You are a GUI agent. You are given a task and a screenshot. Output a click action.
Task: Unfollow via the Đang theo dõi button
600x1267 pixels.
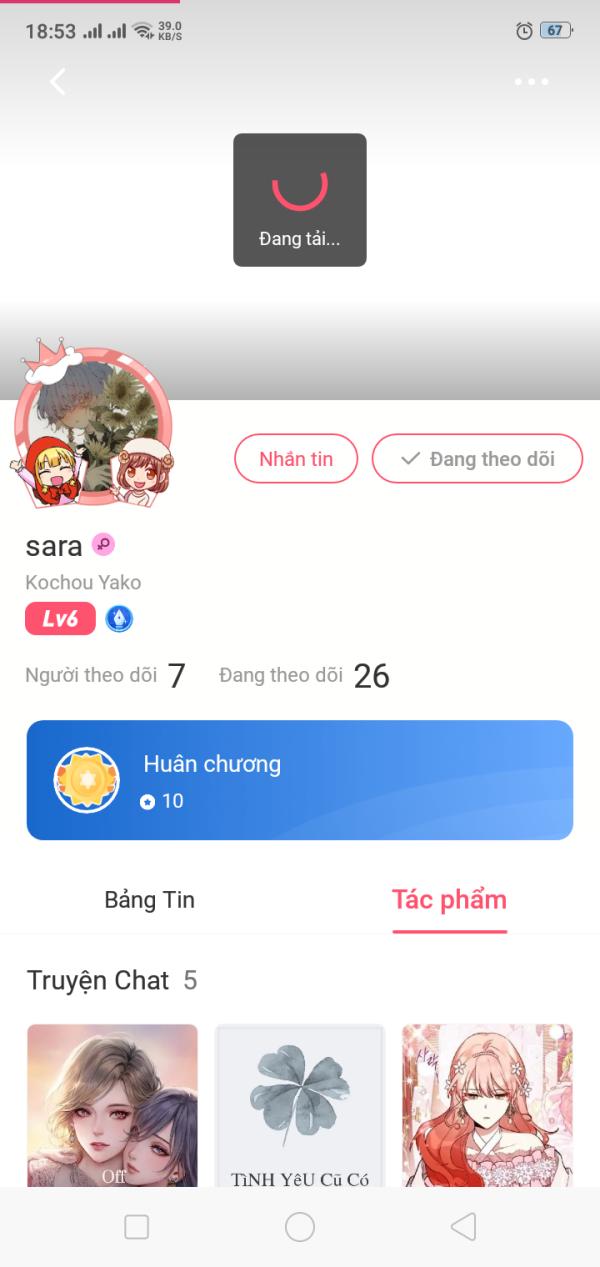click(x=477, y=459)
